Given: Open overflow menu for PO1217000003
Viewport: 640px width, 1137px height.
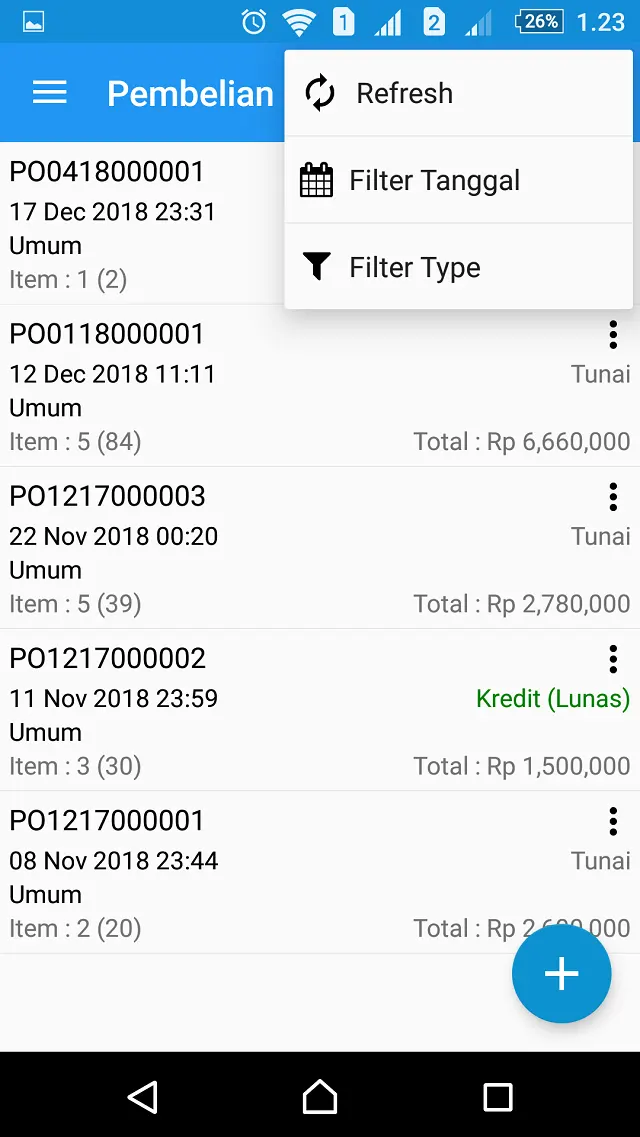Looking at the screenshot, I should tap(613, 497).
